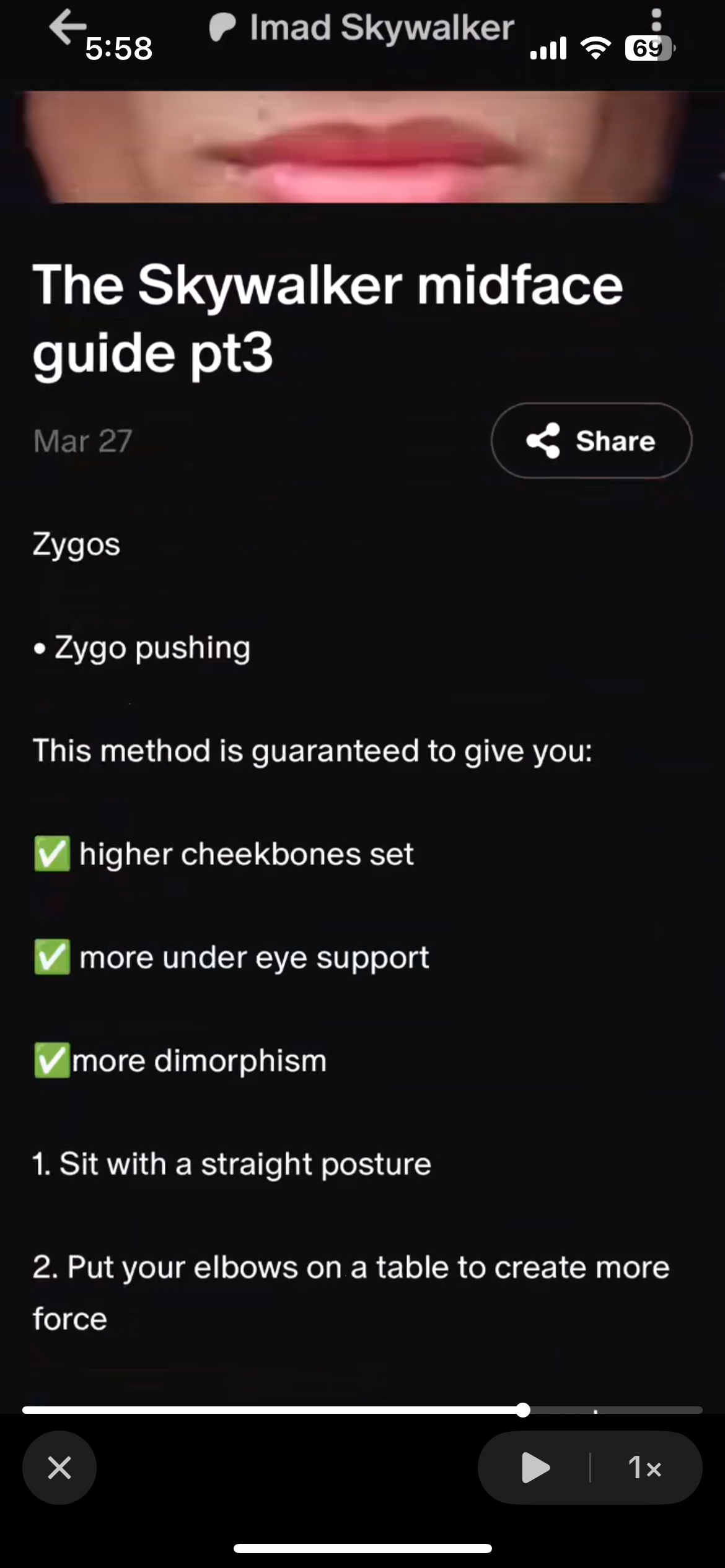Play the video
The width and height of the screenshot is (725, 1568).
(x=535, y=1468)
